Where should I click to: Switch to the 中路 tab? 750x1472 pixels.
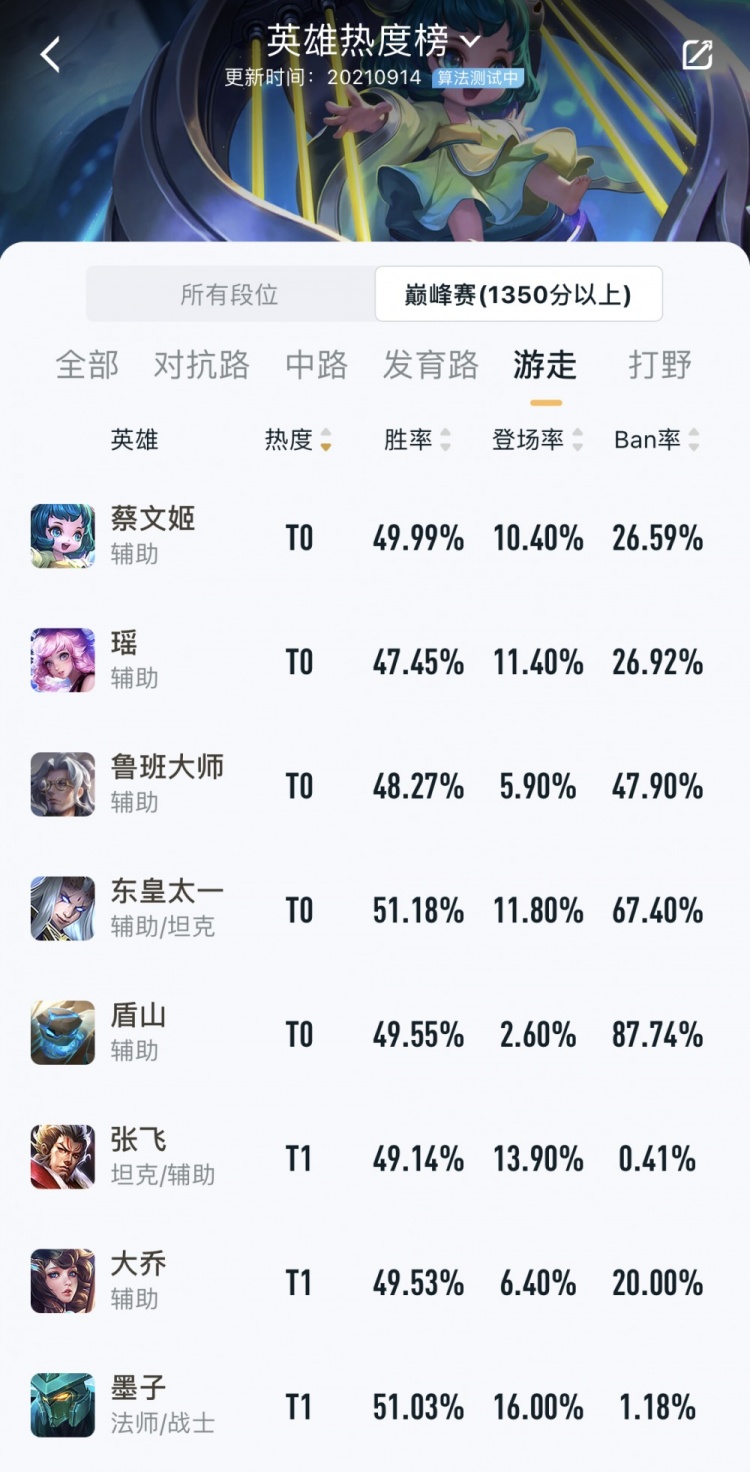coord(316,365)
